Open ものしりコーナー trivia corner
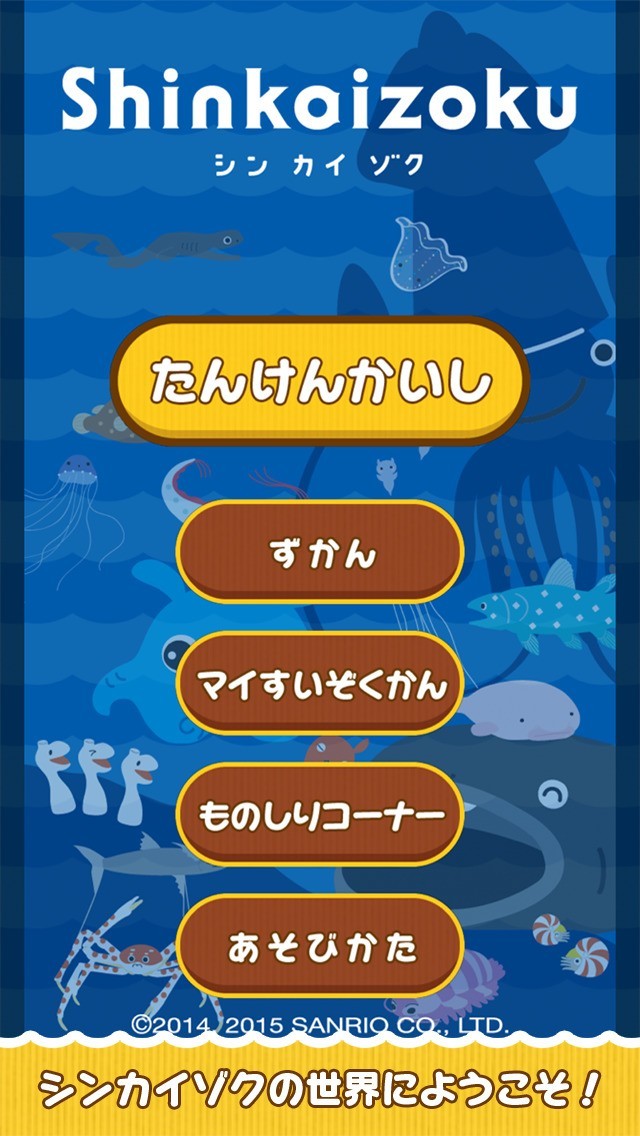 click(320, 814)
